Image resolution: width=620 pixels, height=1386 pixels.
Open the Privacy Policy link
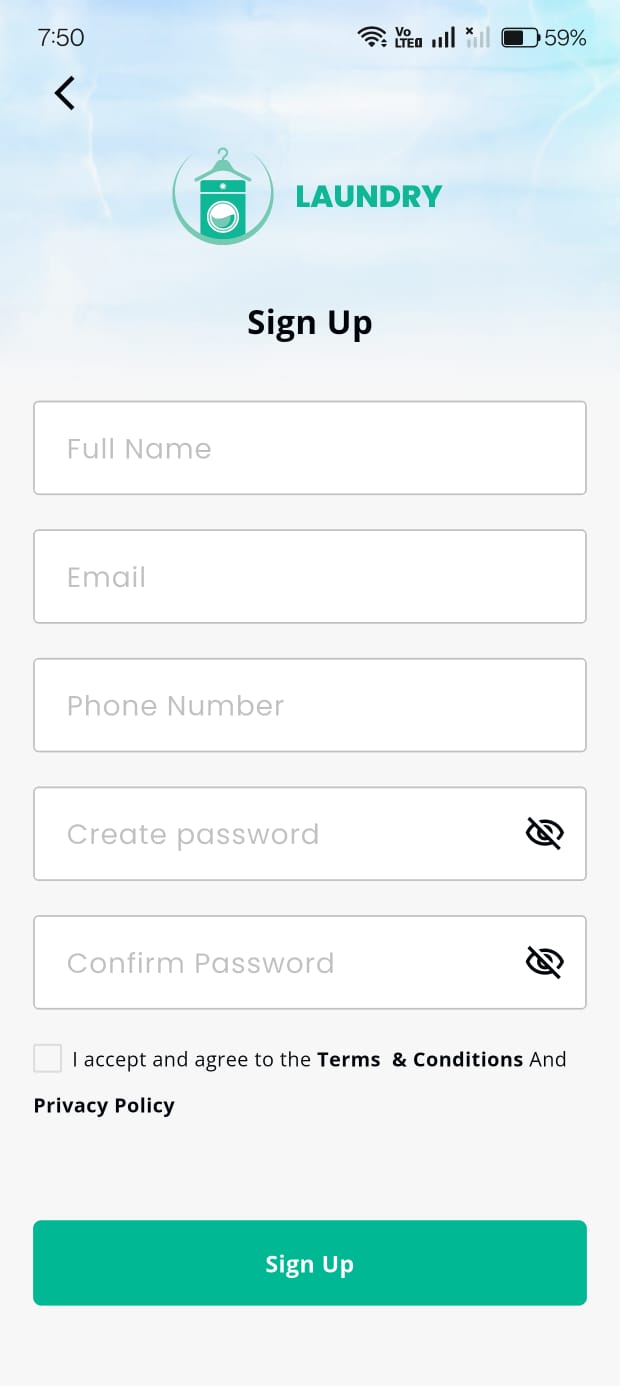click(104, 1105)
